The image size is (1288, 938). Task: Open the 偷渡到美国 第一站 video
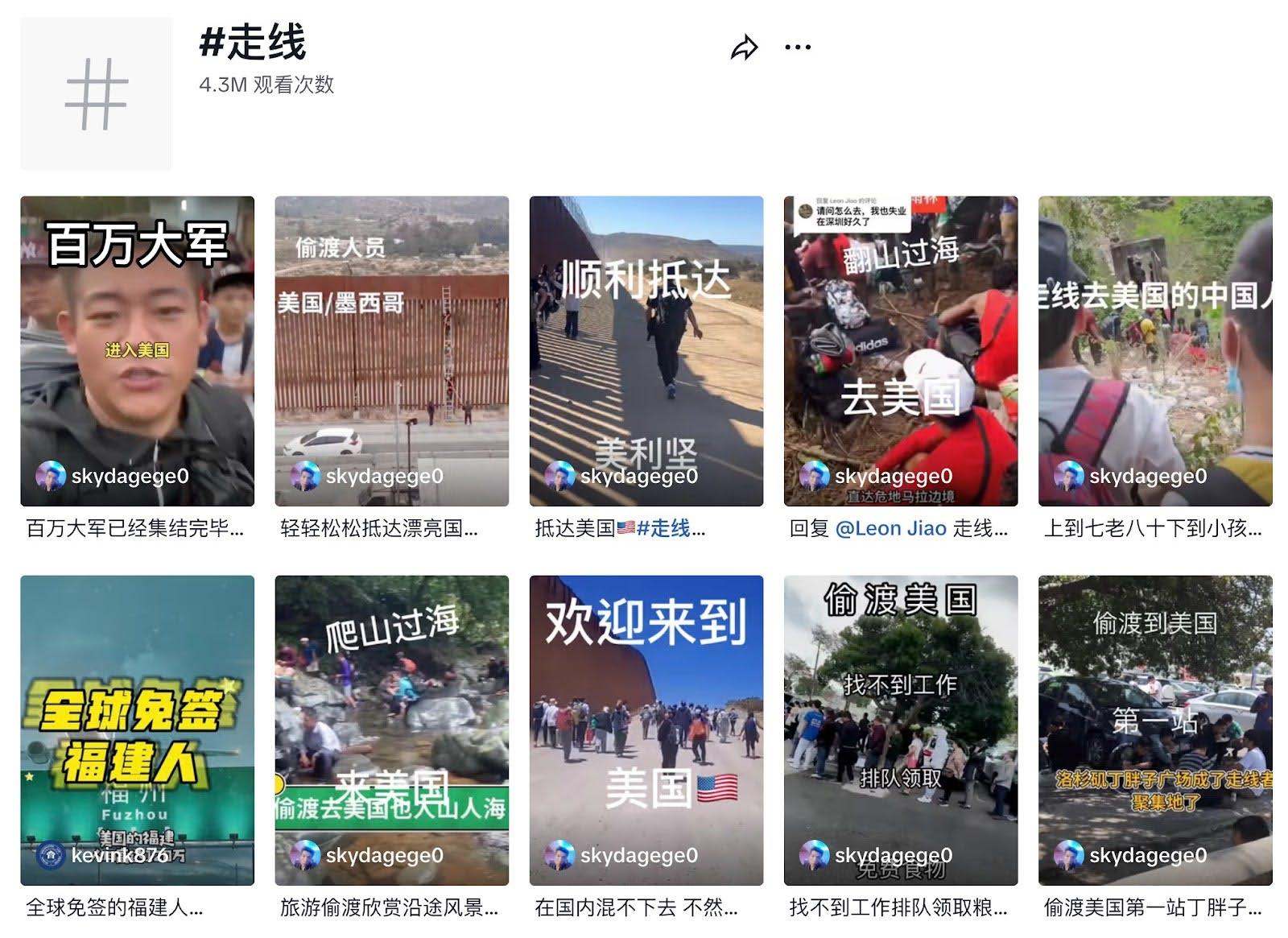(x=1154, y=729)
